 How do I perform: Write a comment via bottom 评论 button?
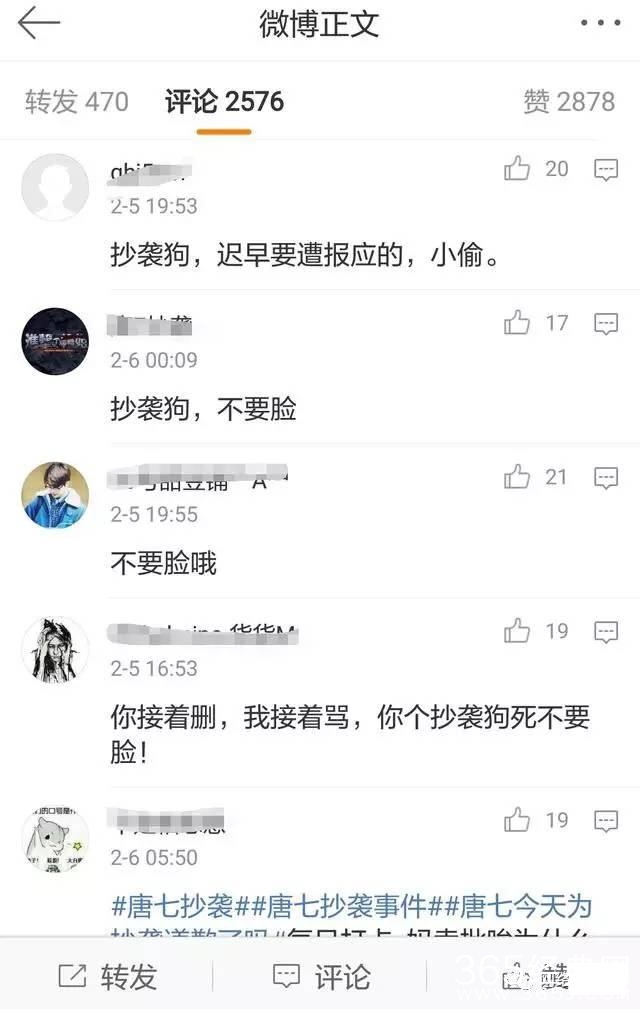click(321, 976)
